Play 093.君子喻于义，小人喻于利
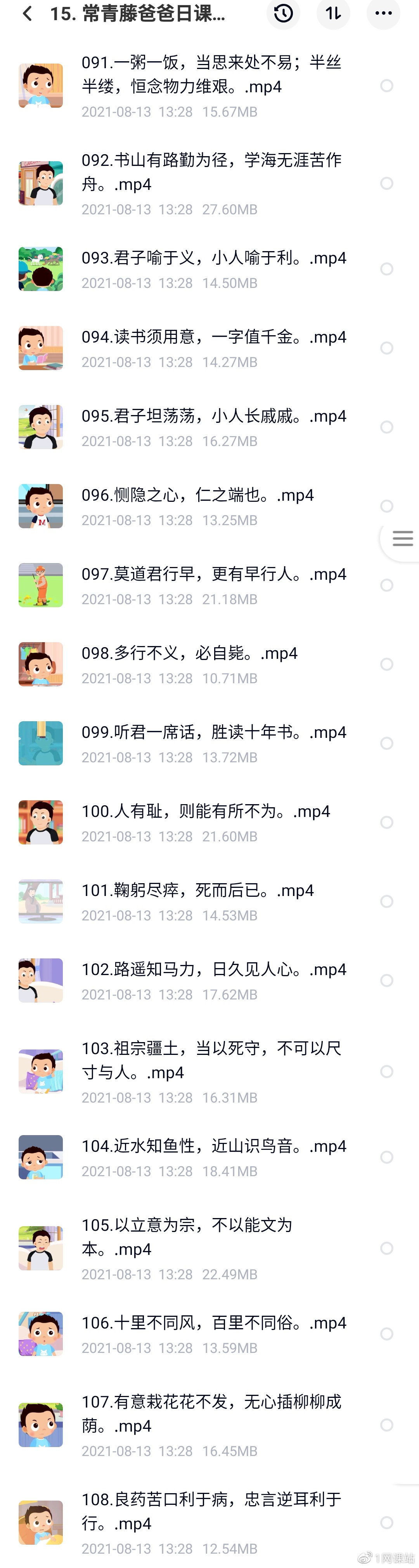The width and height of the screenshot is (419, 1568). [213, 258]
